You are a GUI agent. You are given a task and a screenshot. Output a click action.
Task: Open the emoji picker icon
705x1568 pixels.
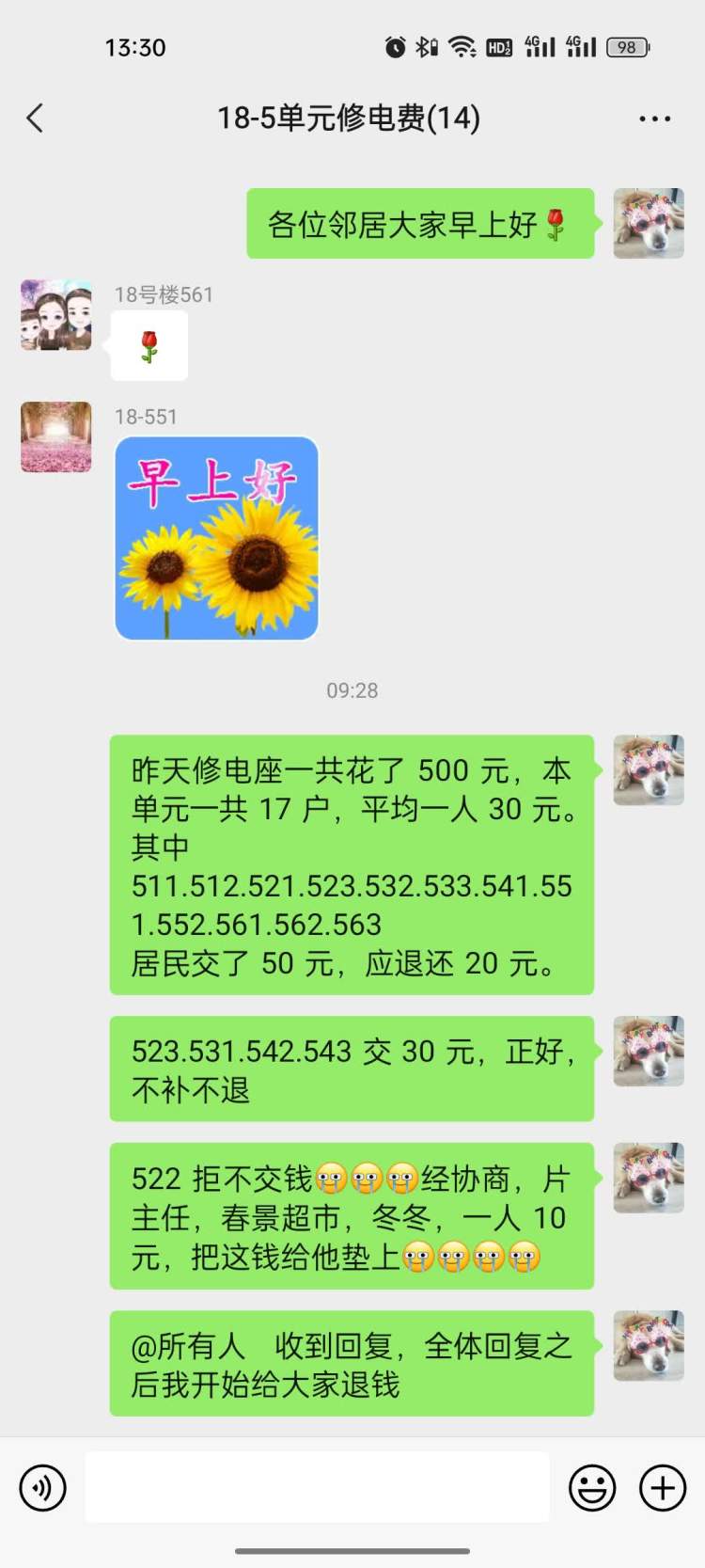(x=592, y=1487)
